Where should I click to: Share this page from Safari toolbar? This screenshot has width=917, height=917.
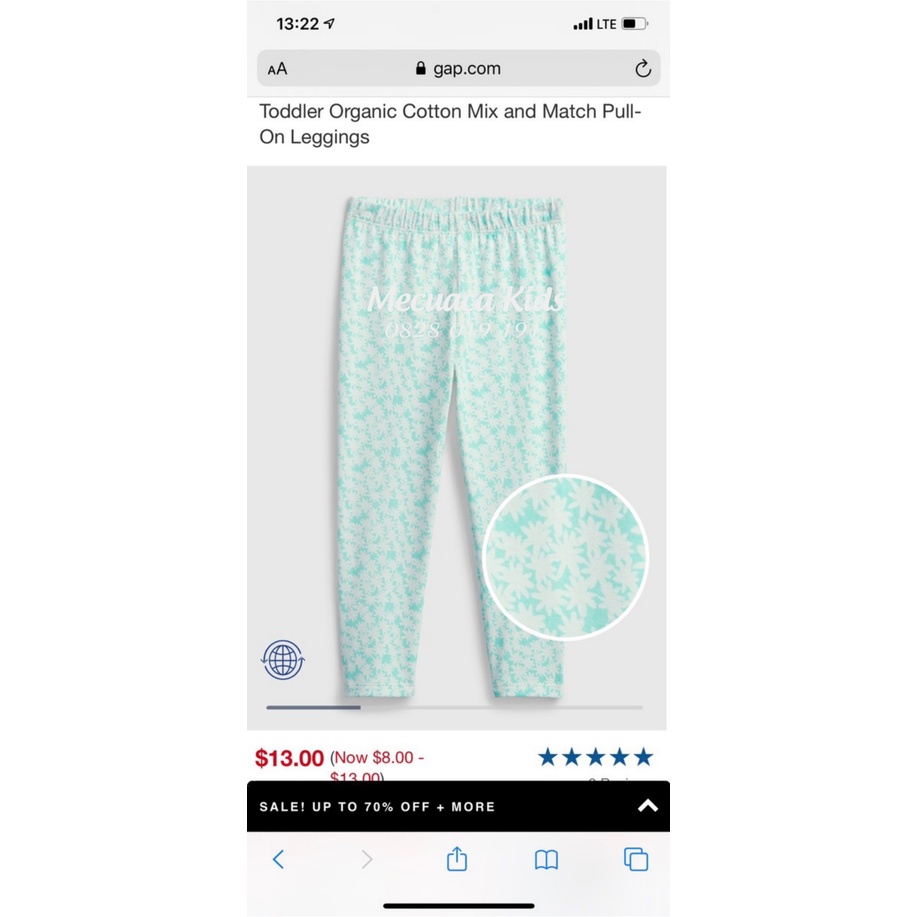point(457,859)
